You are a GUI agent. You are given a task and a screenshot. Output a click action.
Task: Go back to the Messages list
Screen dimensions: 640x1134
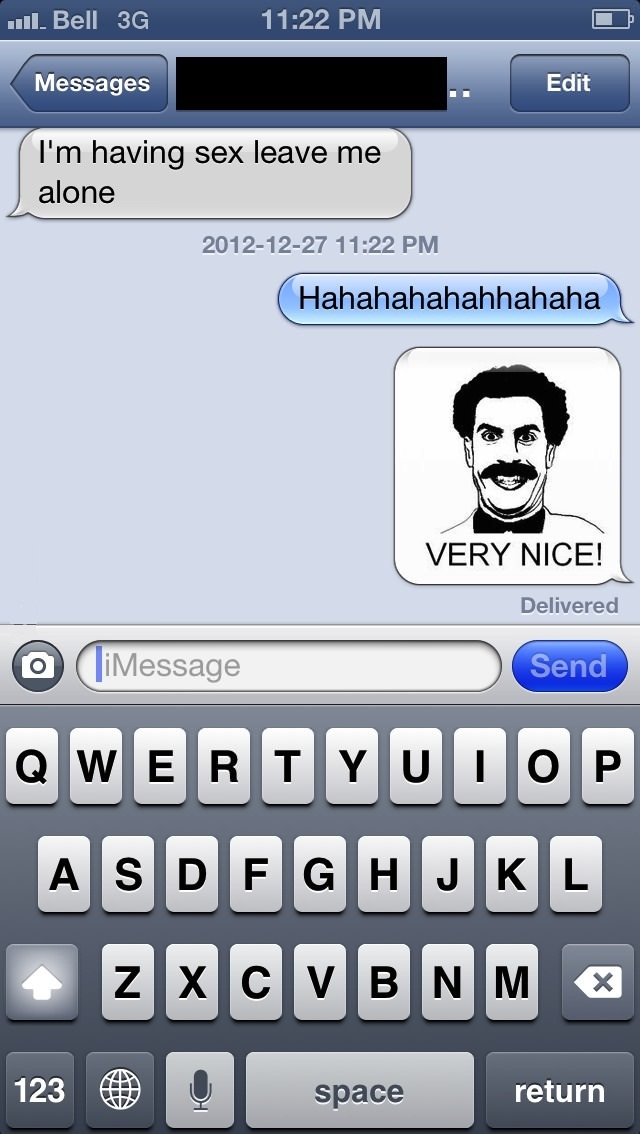[x=90, y=83]
